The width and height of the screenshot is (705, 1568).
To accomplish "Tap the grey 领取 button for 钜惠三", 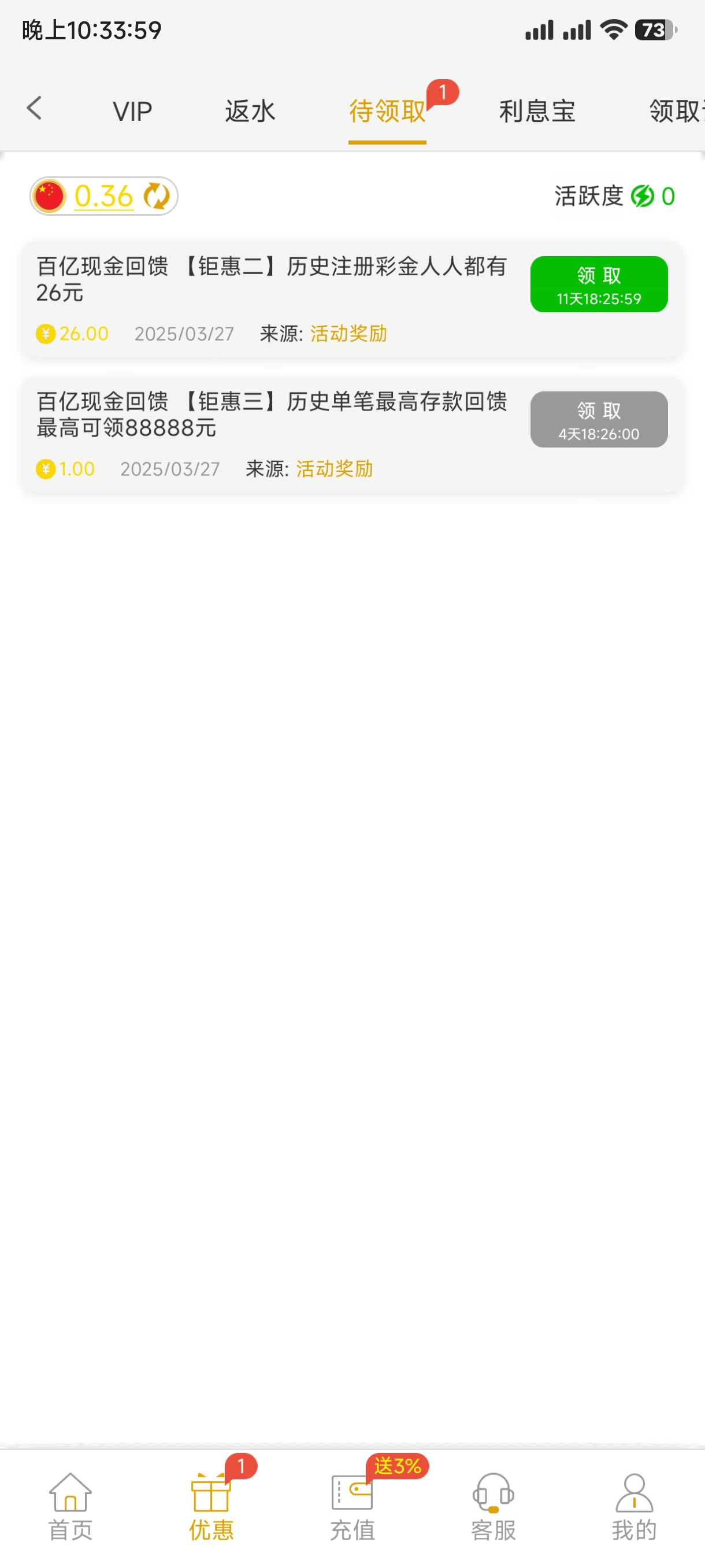I will pos(599,419).
